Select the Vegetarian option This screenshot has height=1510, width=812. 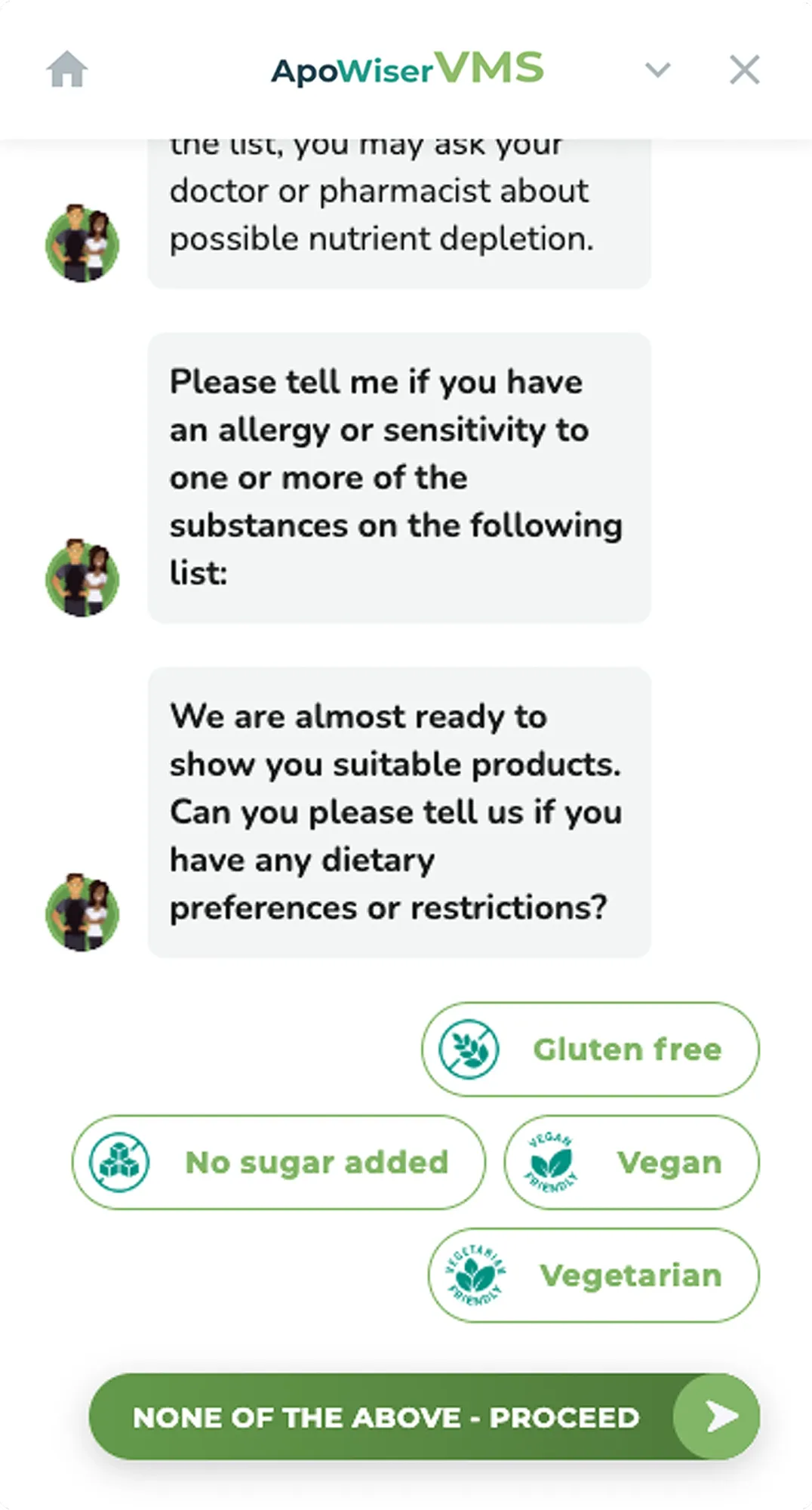tap(594, 1275)
